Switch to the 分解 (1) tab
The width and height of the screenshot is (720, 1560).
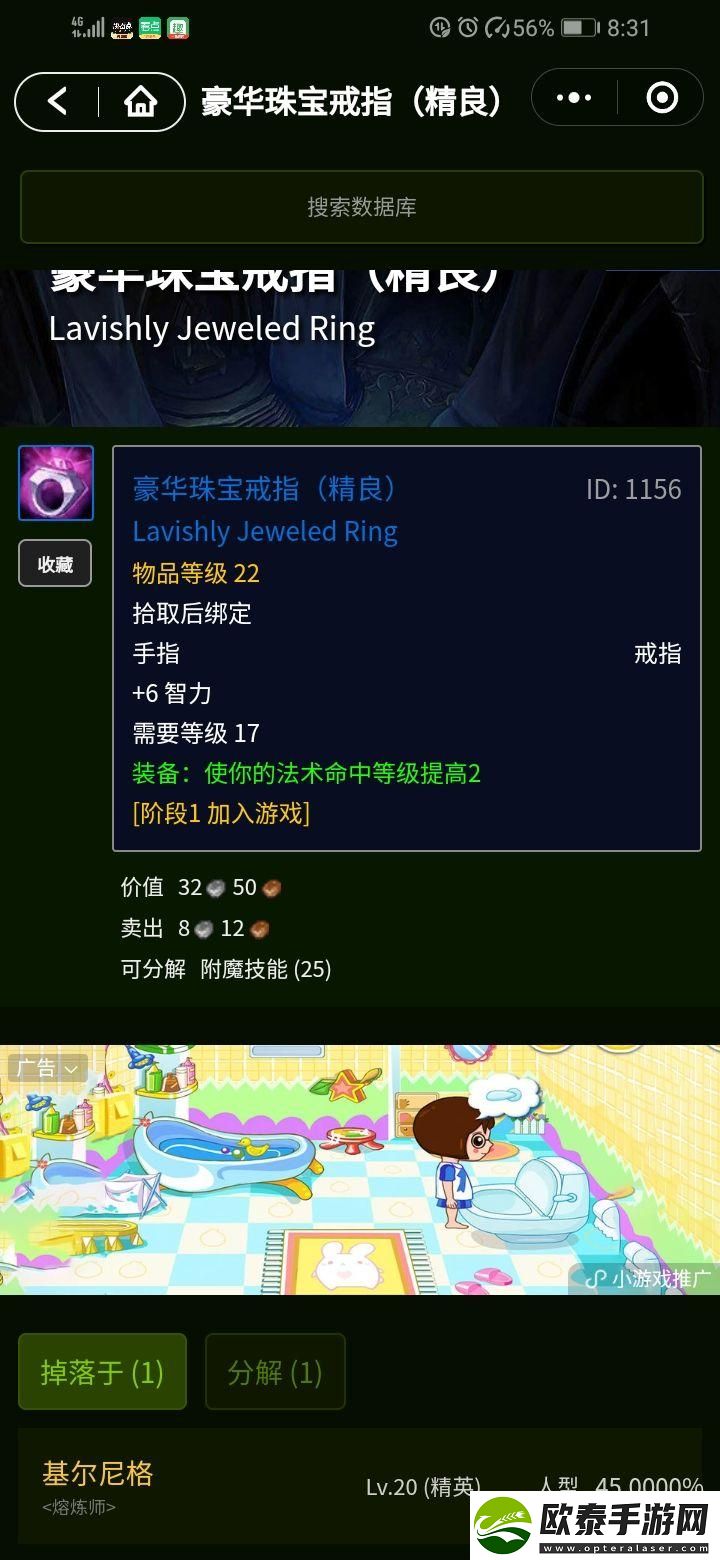(275, 1372)
